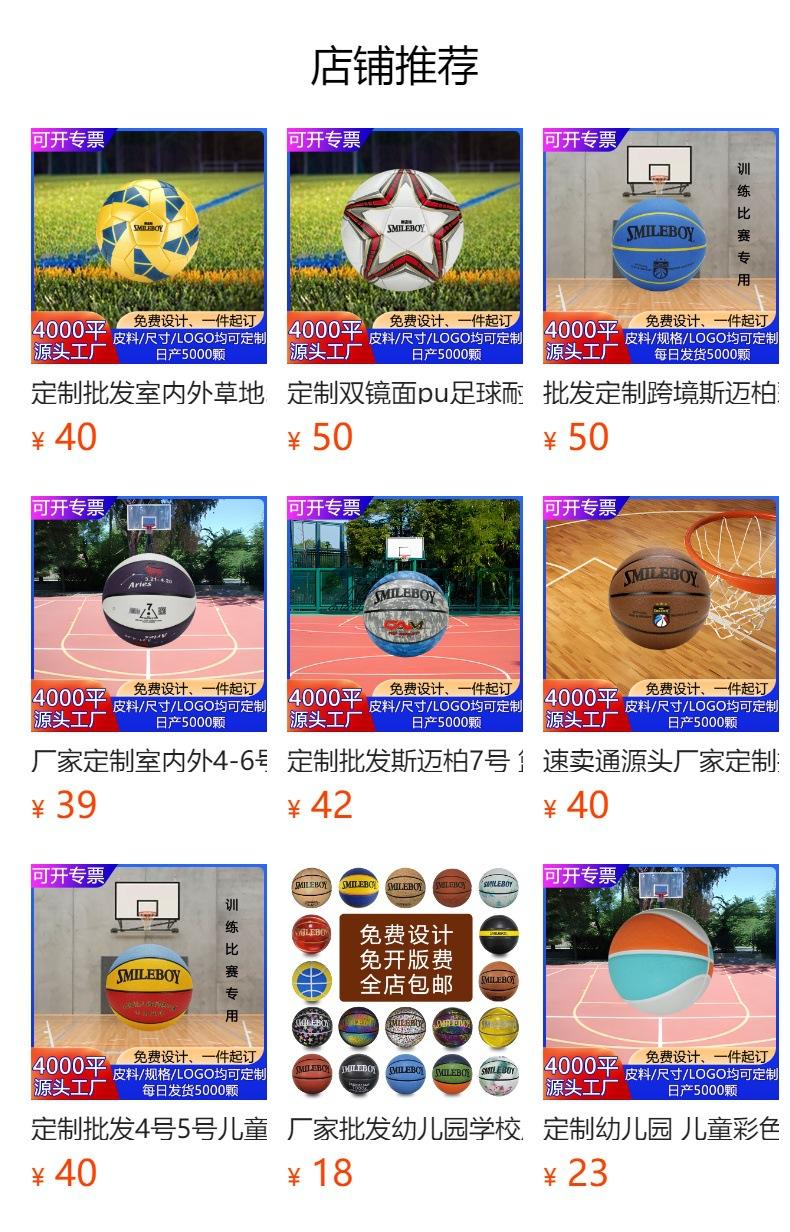Open the 定制批发4号5号儿童 basketball item
The width and height of the screenshot is (790, 1232).
click(x=149, y=982)
